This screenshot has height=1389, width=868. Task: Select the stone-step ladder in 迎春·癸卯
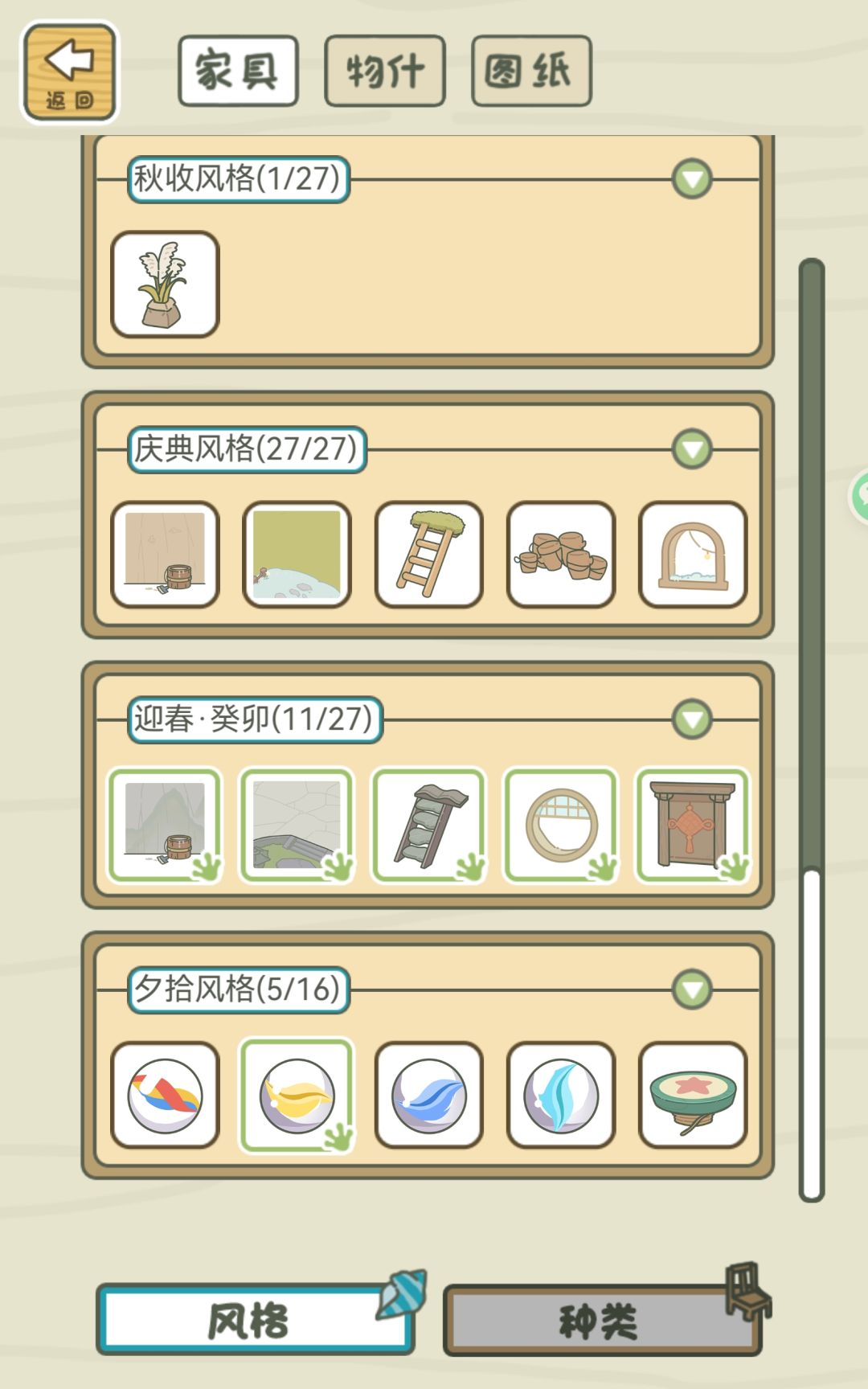[428, 825]
